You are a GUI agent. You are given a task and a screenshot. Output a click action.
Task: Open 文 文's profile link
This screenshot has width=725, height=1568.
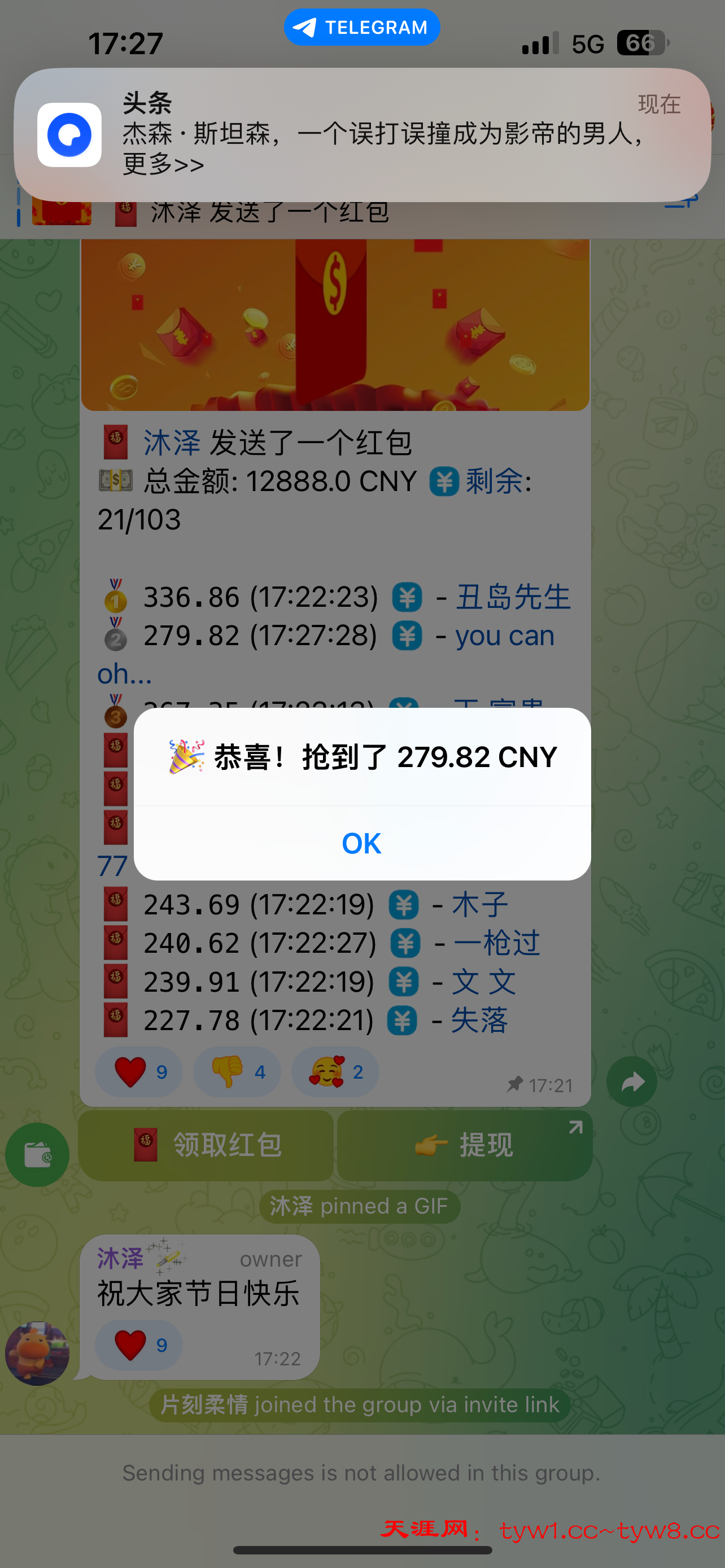(484, 982)
